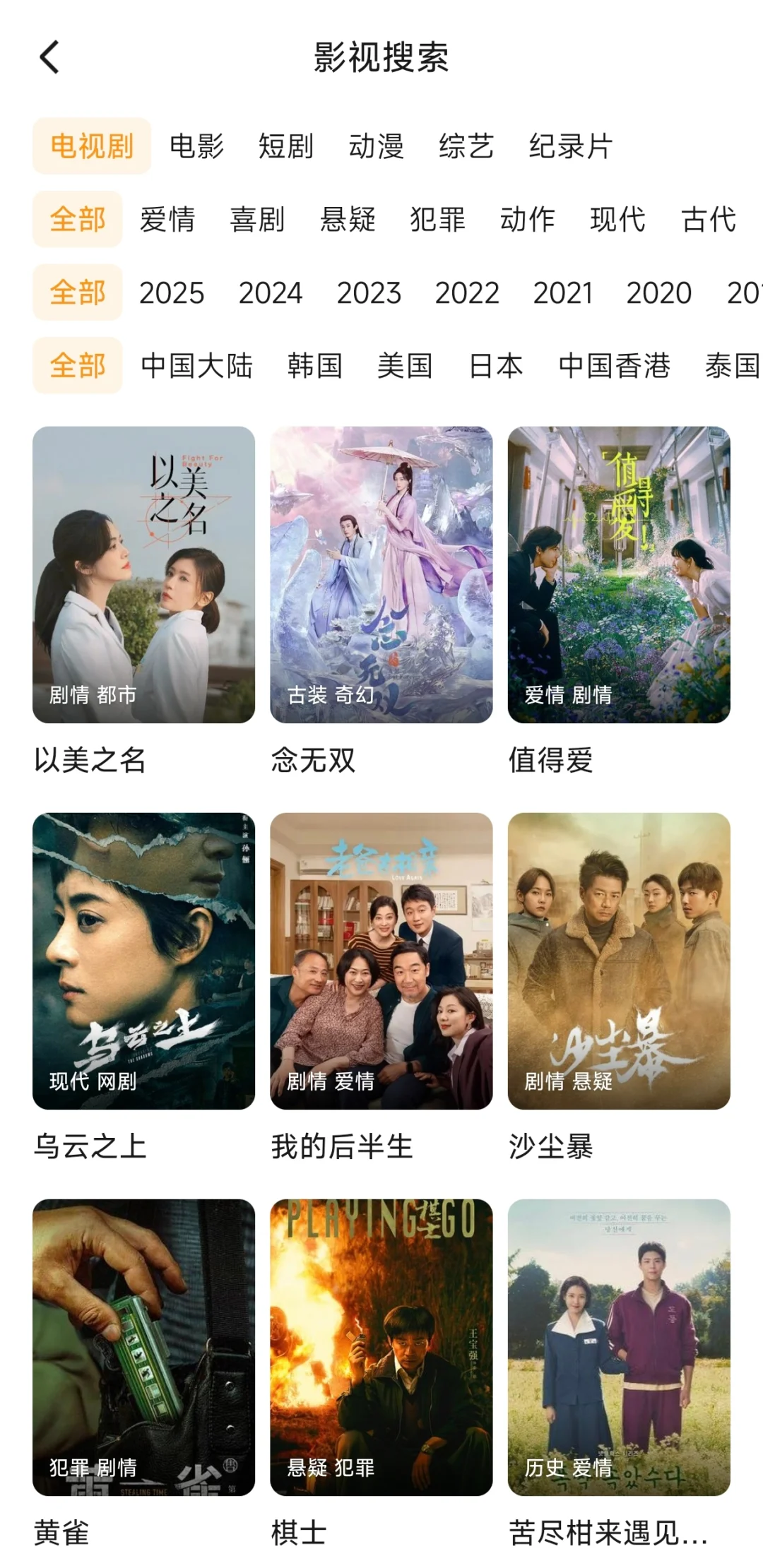Filter results to year 2025
Viewport: 763px width, 1568px height.
(x=172, y=292)
